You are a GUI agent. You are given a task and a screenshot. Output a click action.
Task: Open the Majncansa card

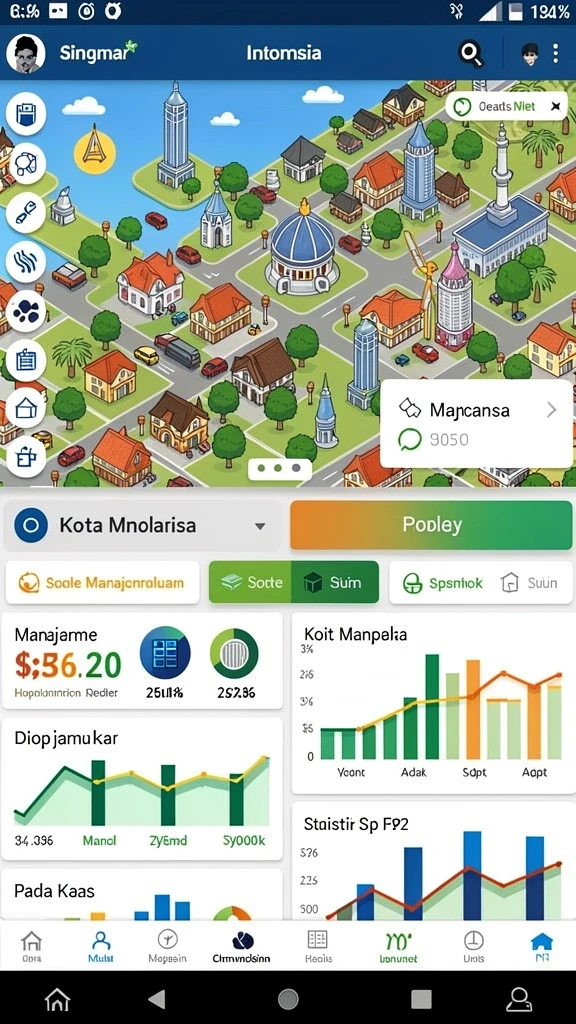[475, 423]
